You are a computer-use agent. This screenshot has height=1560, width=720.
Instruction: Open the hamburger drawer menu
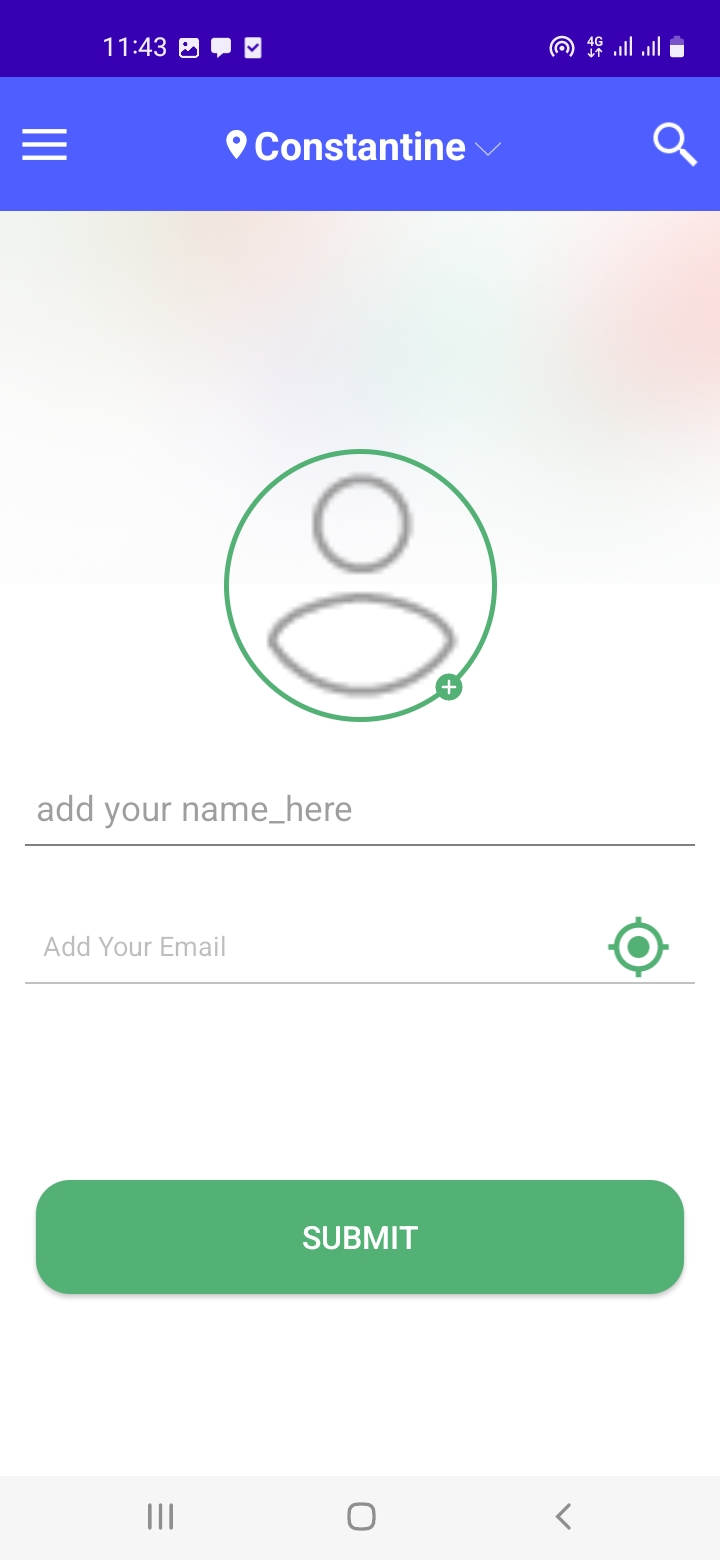click(45, 146)
